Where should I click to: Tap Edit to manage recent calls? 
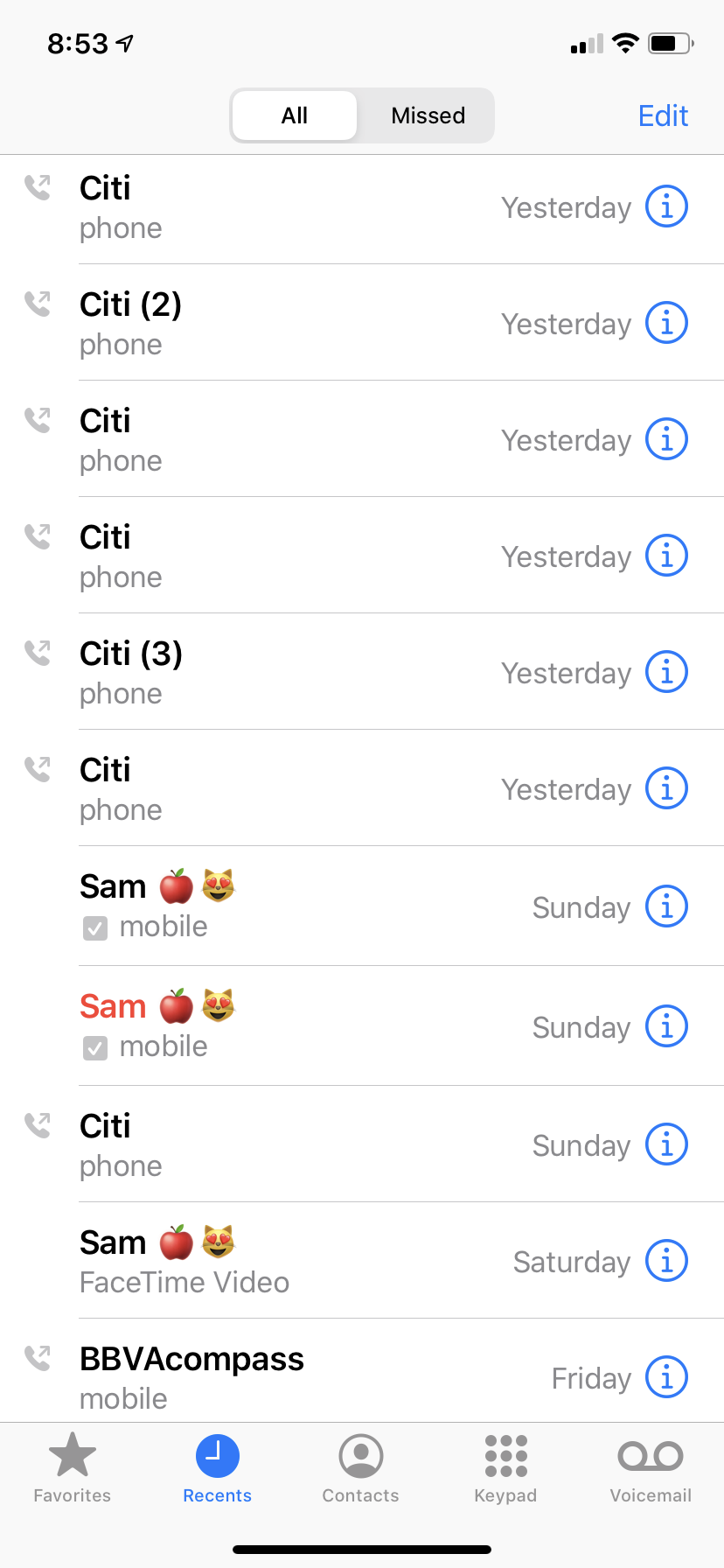[x=663, y=115]
